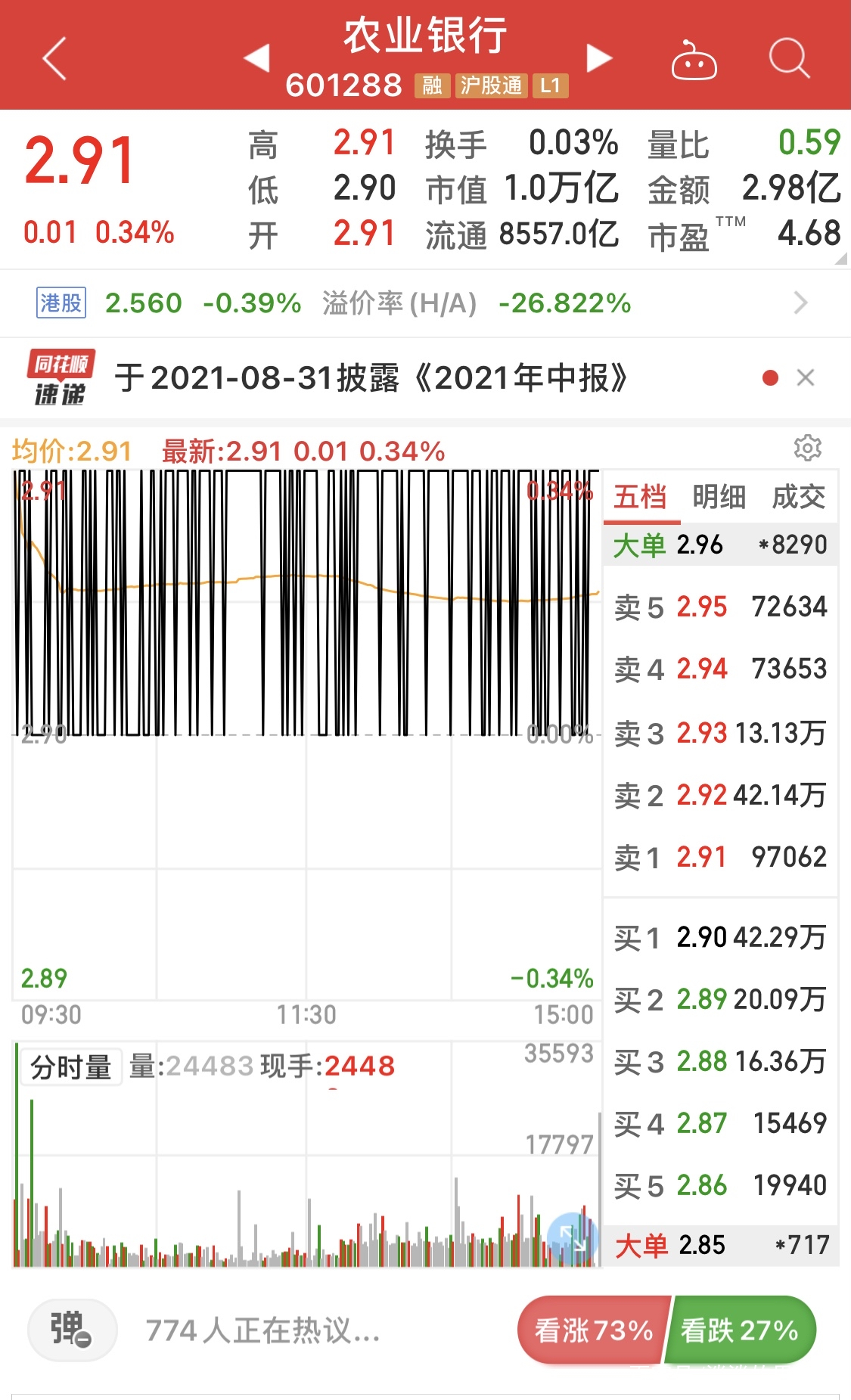Open the intraday chart settings gear

point(808,449)
